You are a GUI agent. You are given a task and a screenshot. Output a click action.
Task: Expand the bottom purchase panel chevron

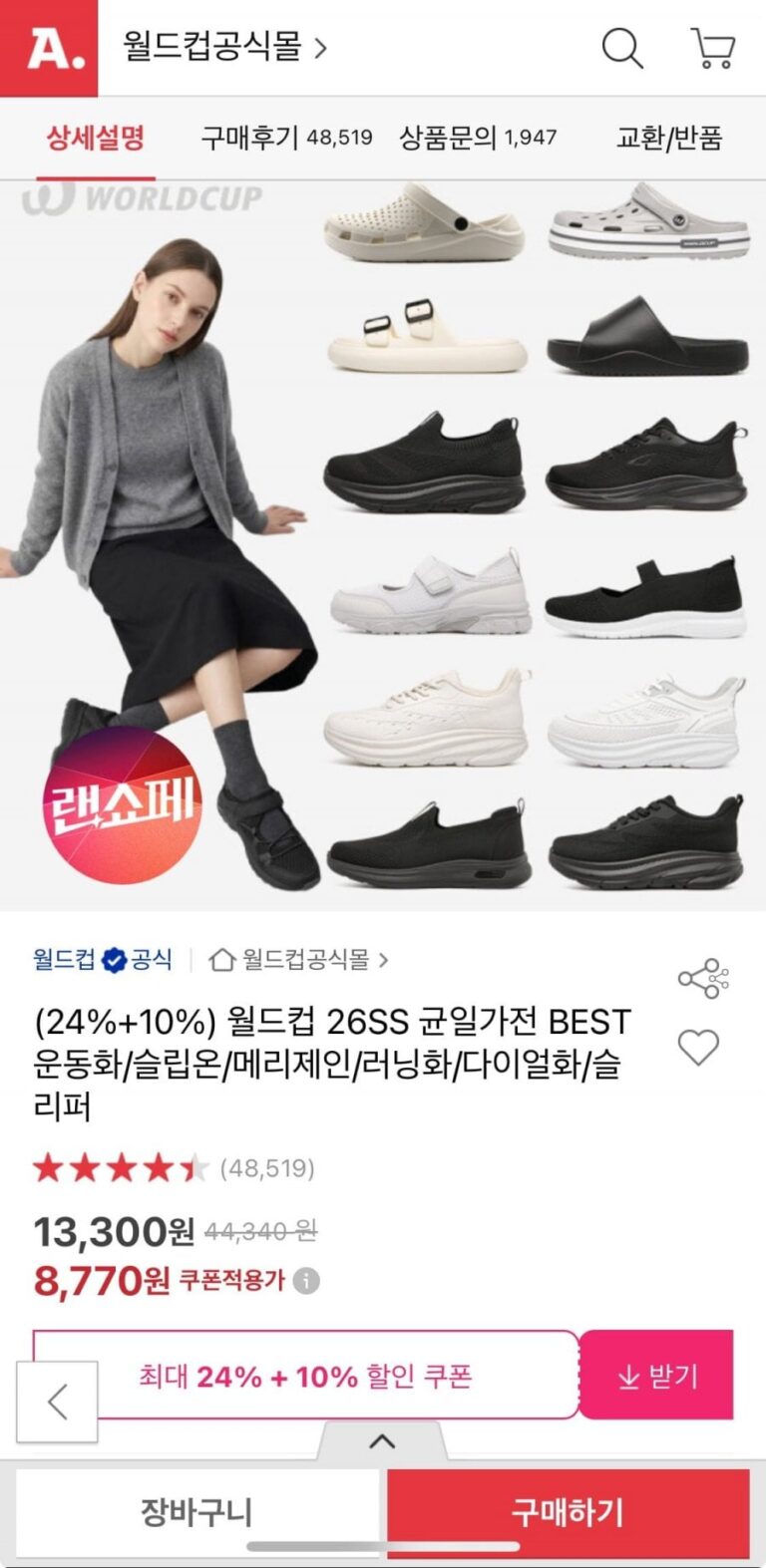(x=382, y=1441)
